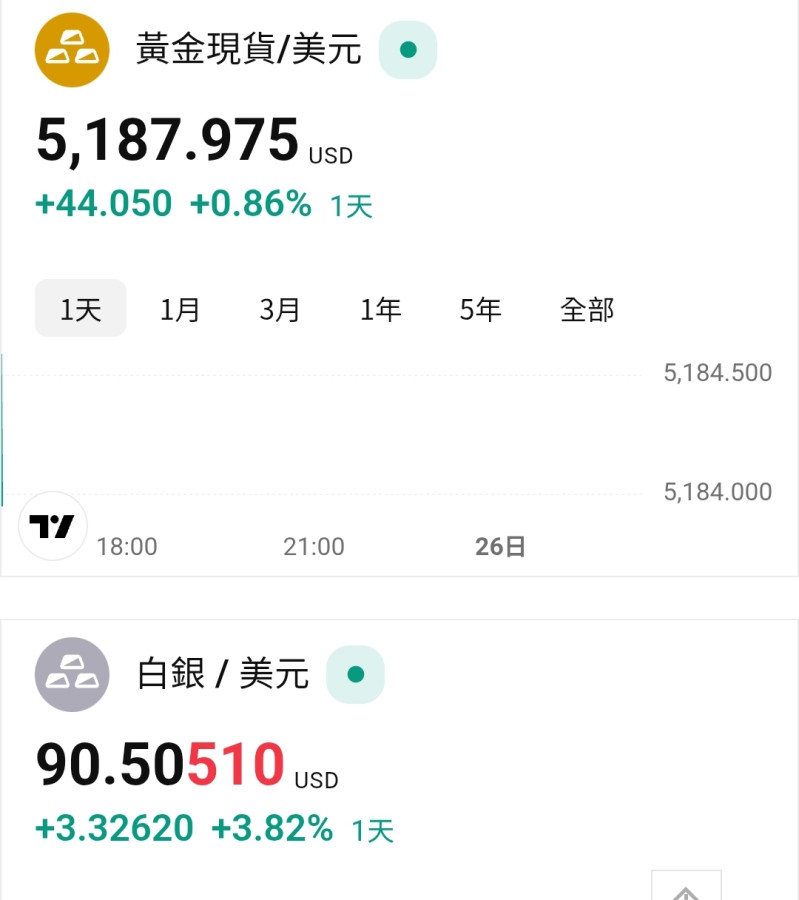799x900 pixels.
Task: Show the 5年 price chart
Action: tap(480, 309)
